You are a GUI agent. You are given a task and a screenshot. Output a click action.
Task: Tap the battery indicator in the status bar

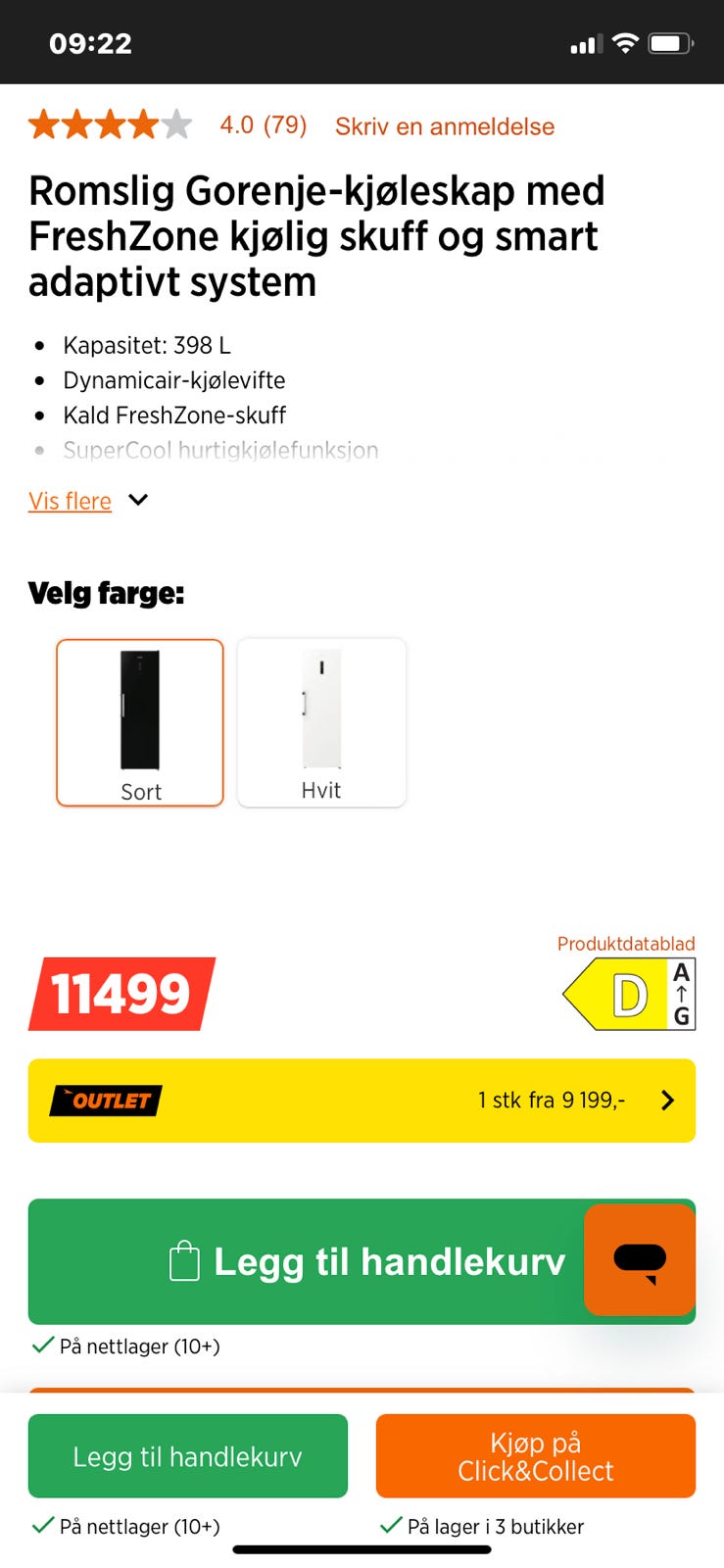[671, 41]
